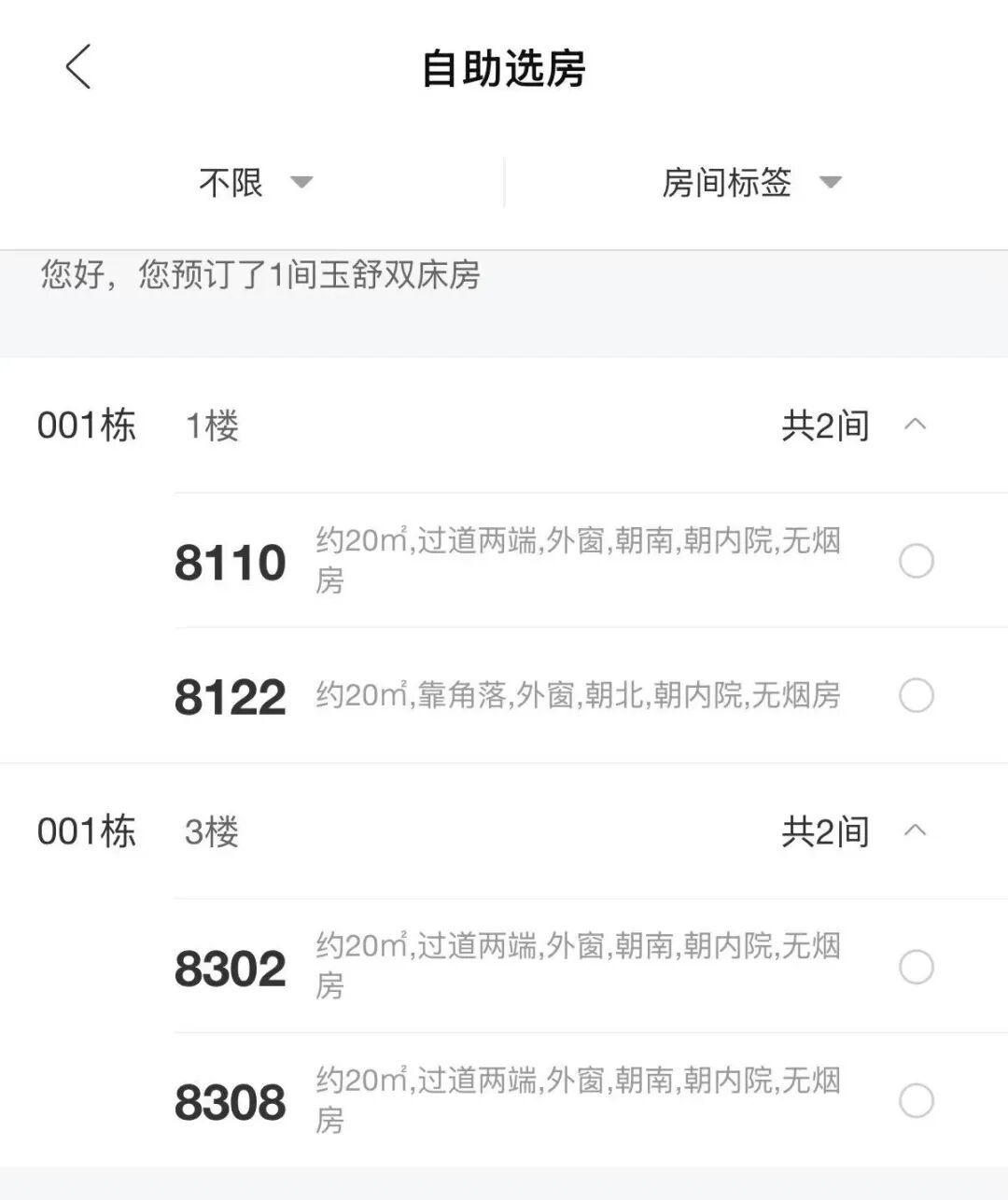Collapse the 001栋 1楼 room list
Screen dimensions: 1008x1200
[x=915, y=426]
